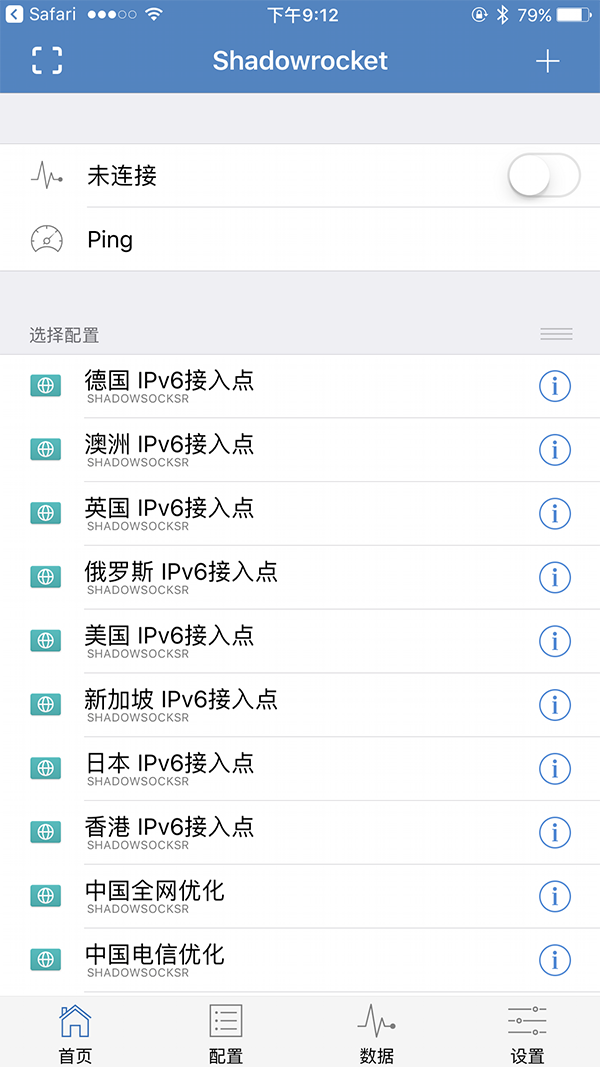View info for 中国电信优化
Image resolution: width=600 pixels, height=1067 pixels.
pos(555,959)
